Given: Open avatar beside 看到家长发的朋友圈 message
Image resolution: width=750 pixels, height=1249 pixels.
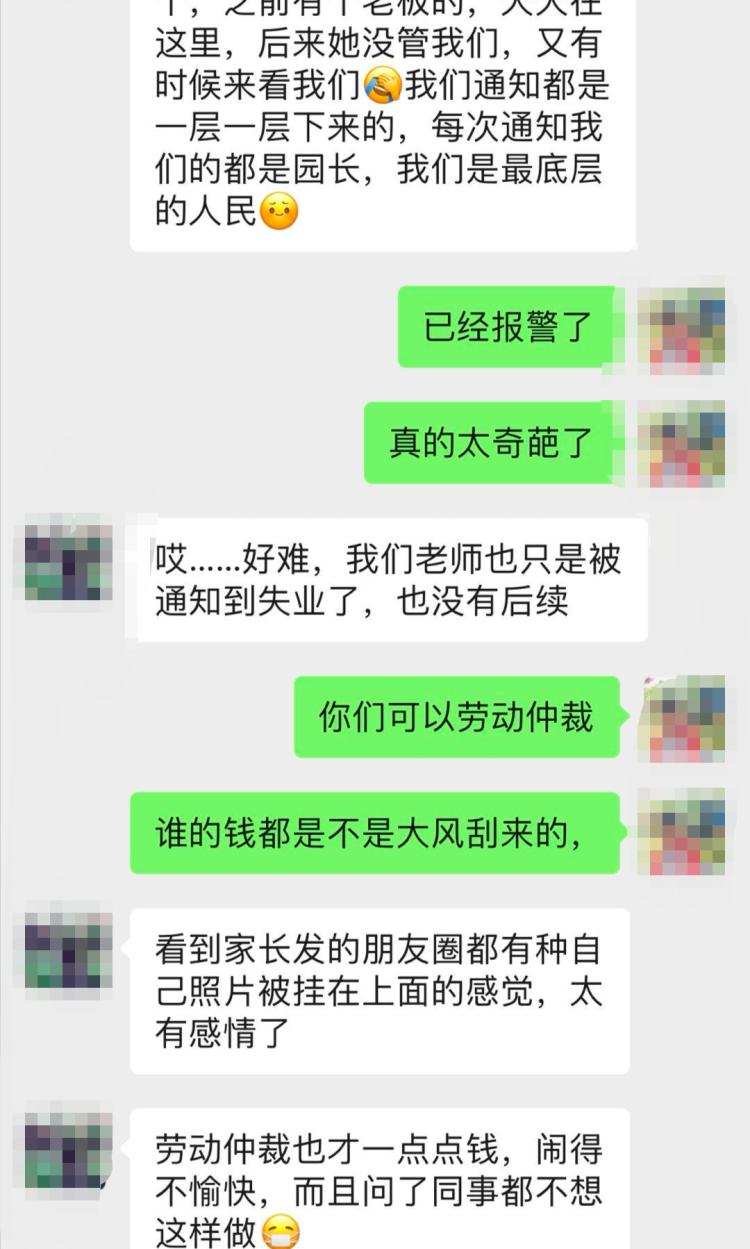Looking at the screenshot, I should point(68,947).
